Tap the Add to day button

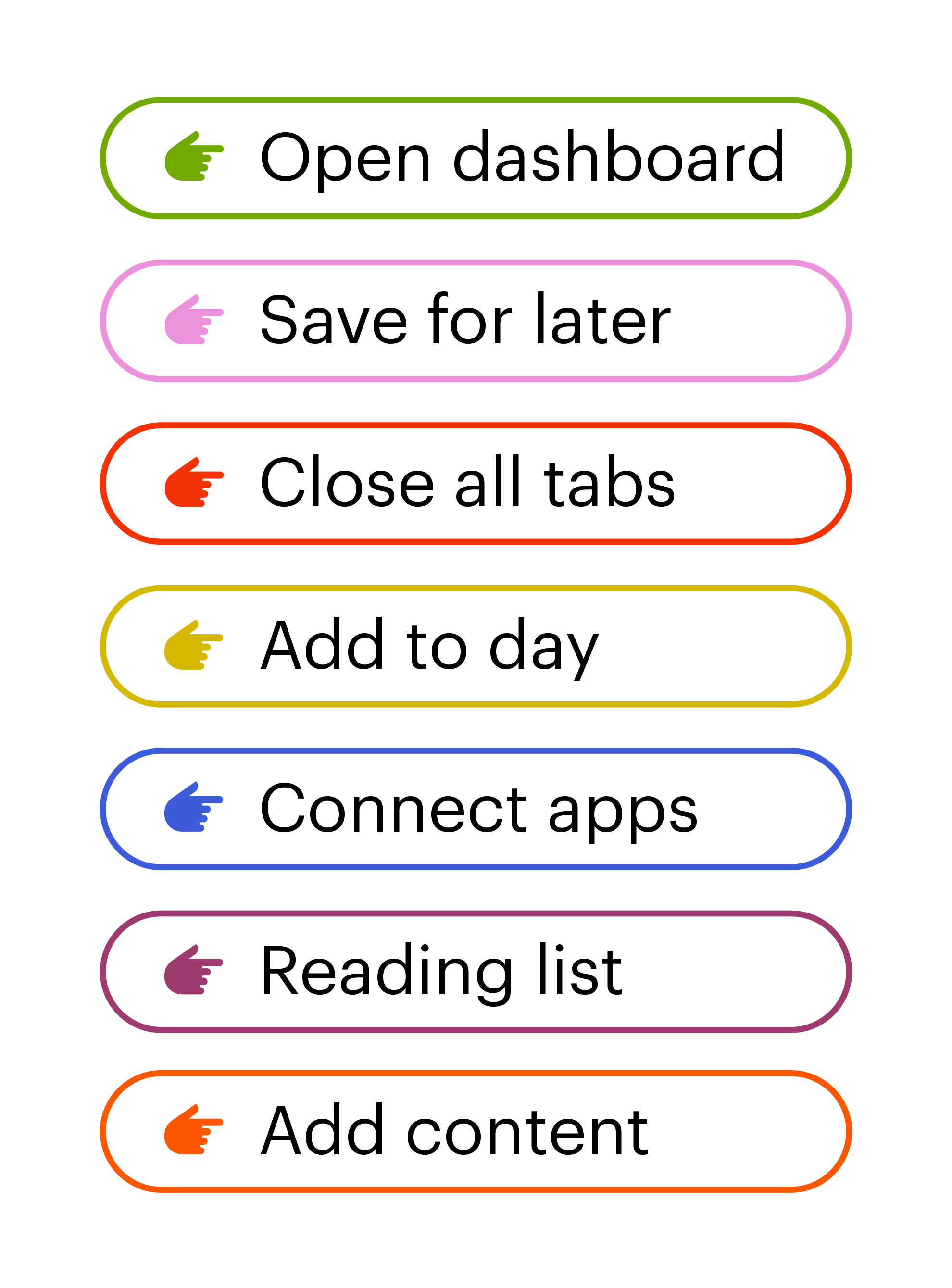[476, 646]
